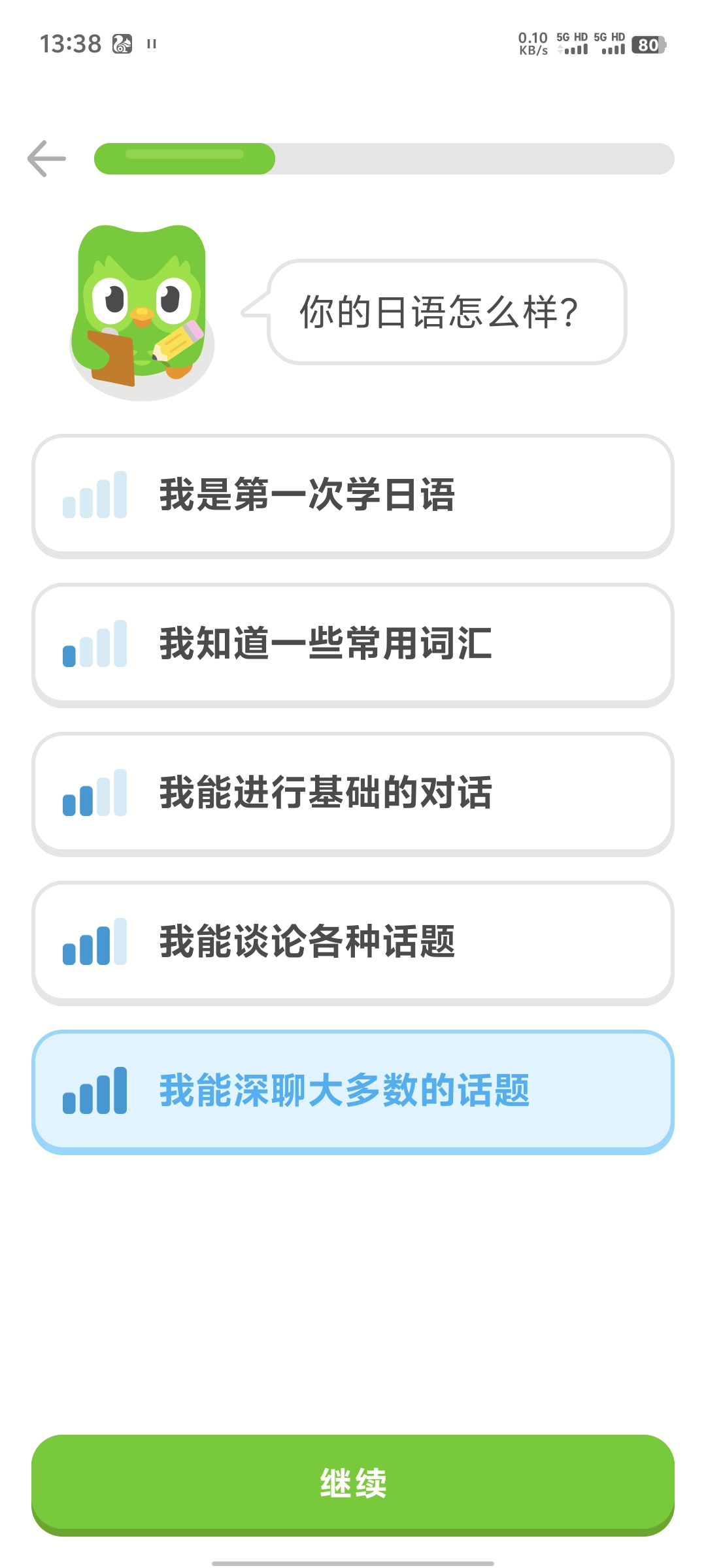706x1568 pixels.
Task: Select 我能谈论各种话题 option
Action: point(353,942)
